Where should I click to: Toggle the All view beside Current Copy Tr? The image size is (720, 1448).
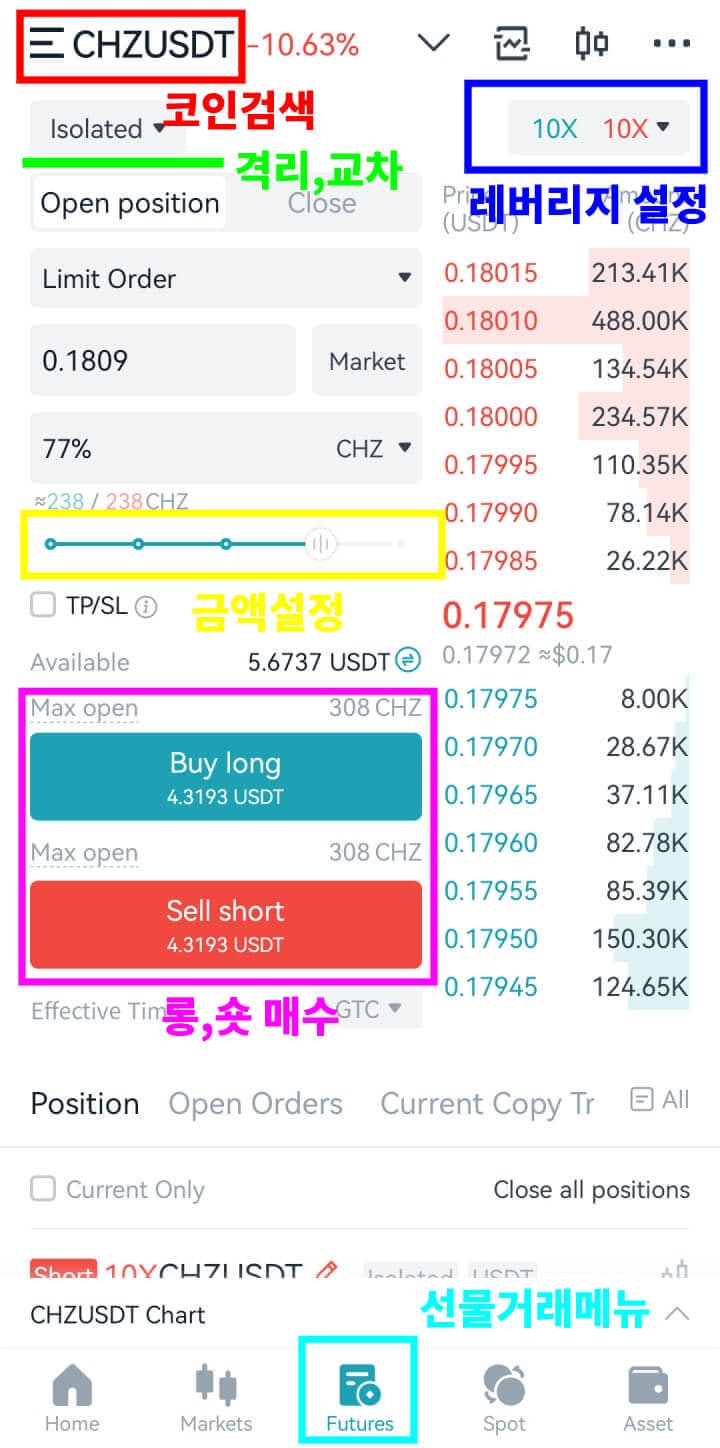659,1100
